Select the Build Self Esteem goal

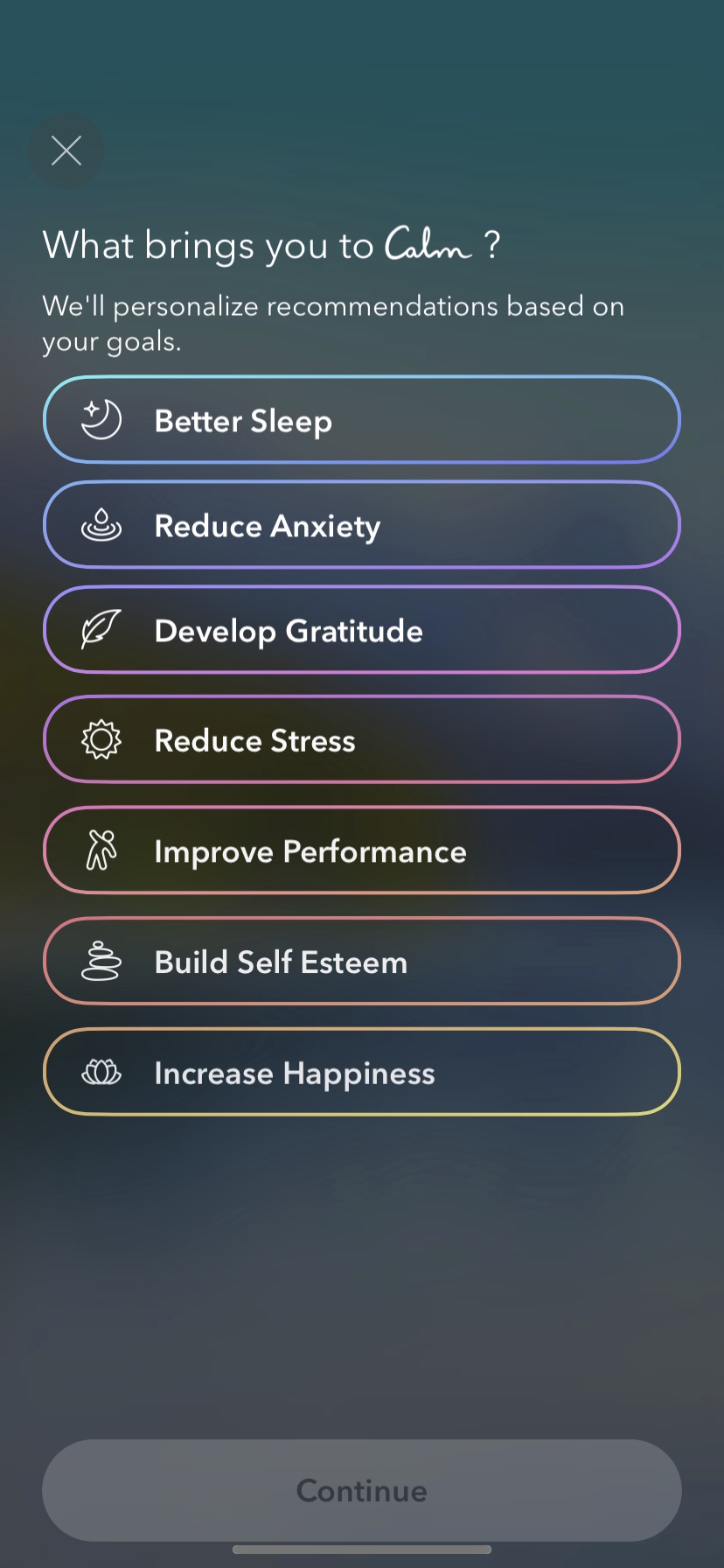pos(361,961)
